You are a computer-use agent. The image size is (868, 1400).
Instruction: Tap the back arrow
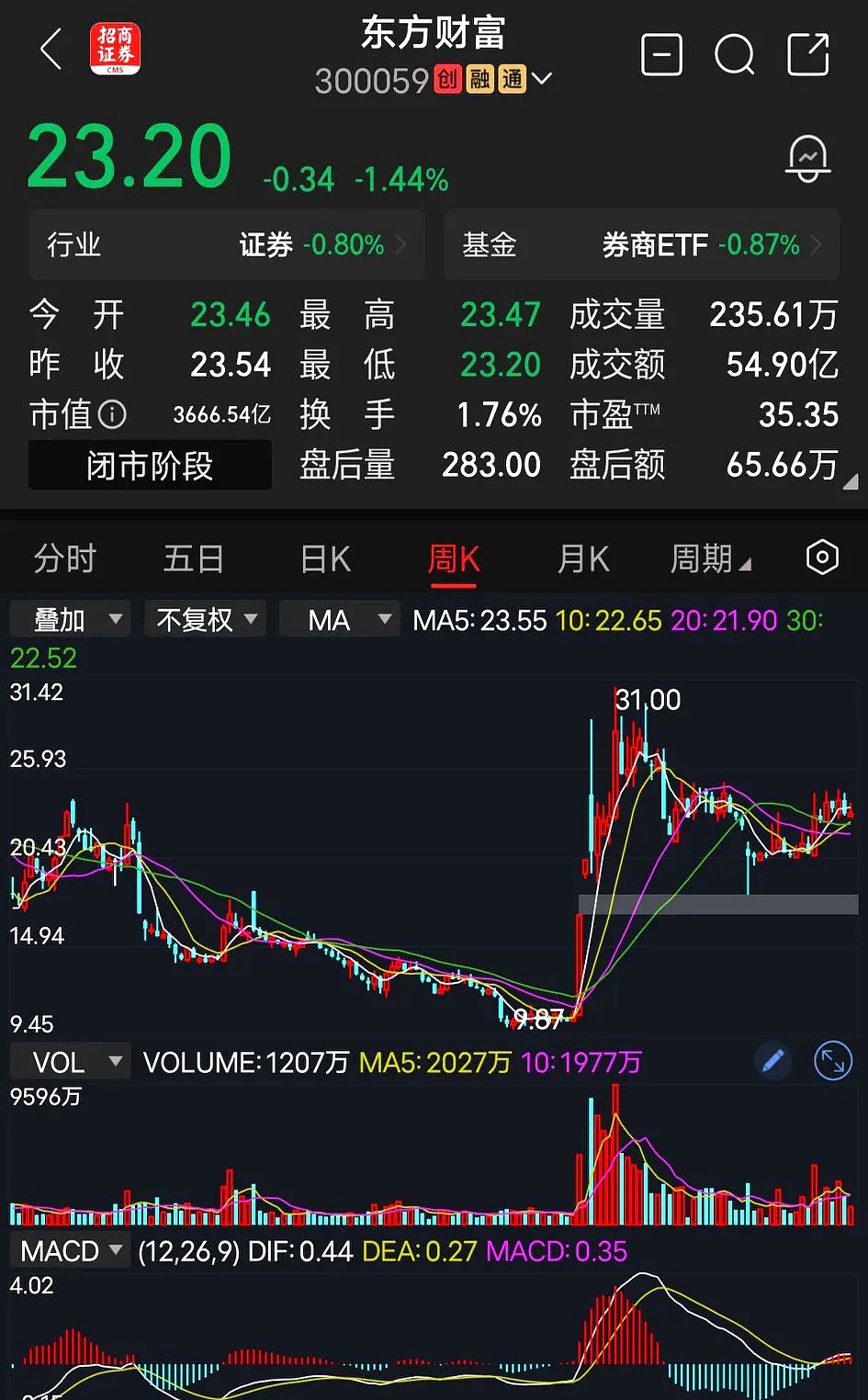[x=51, y=51]
